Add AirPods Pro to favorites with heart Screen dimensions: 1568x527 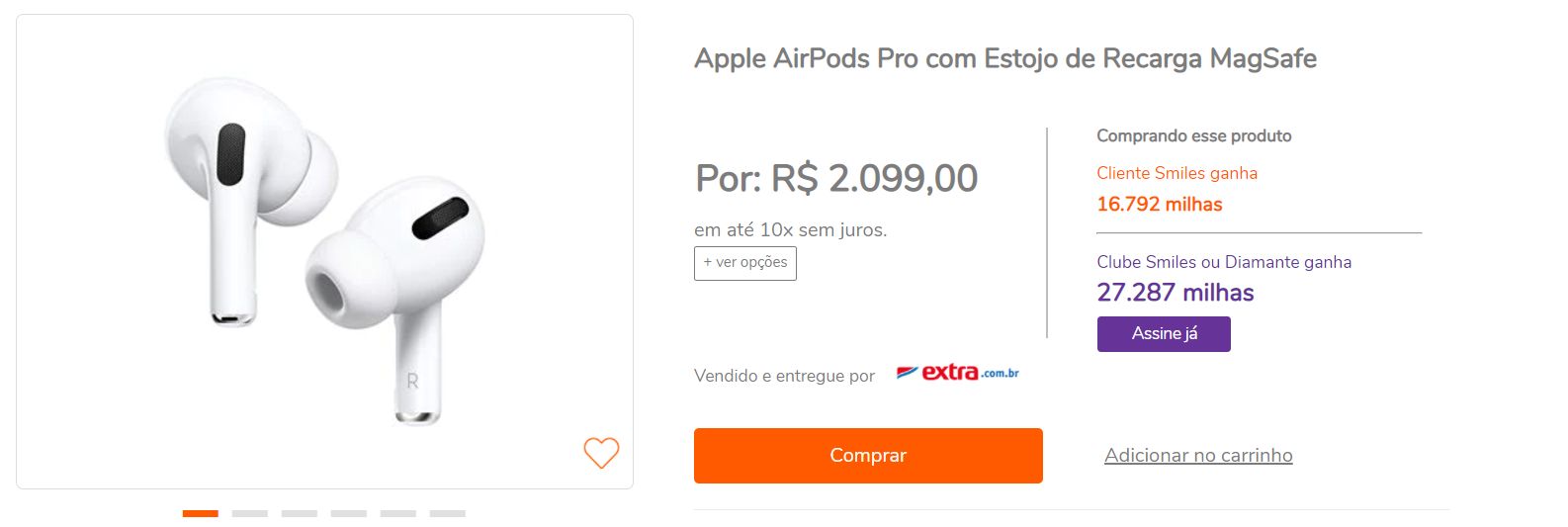point(601,453)
